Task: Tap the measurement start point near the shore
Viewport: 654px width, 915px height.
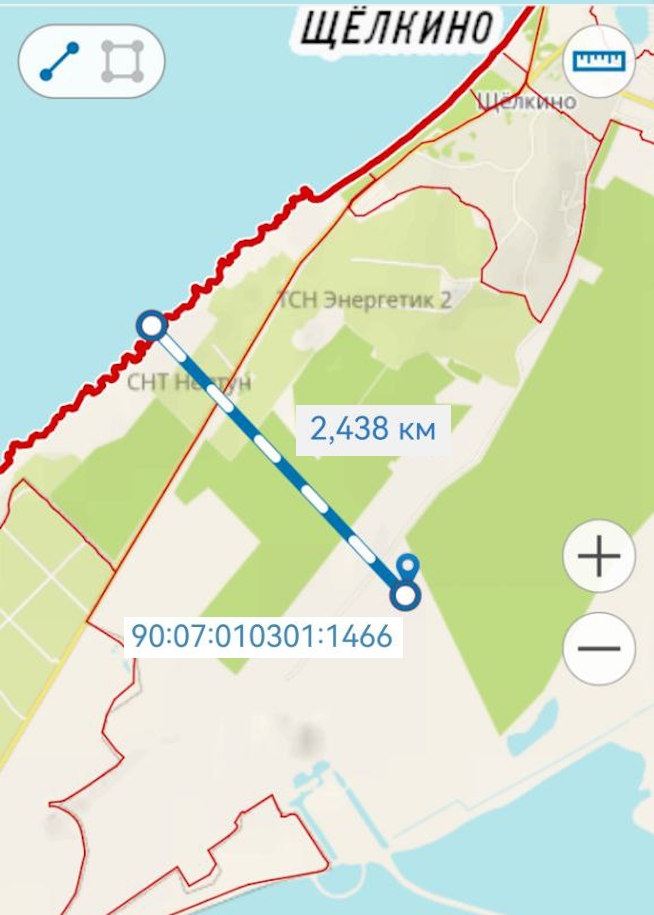Action: [151, 324]
